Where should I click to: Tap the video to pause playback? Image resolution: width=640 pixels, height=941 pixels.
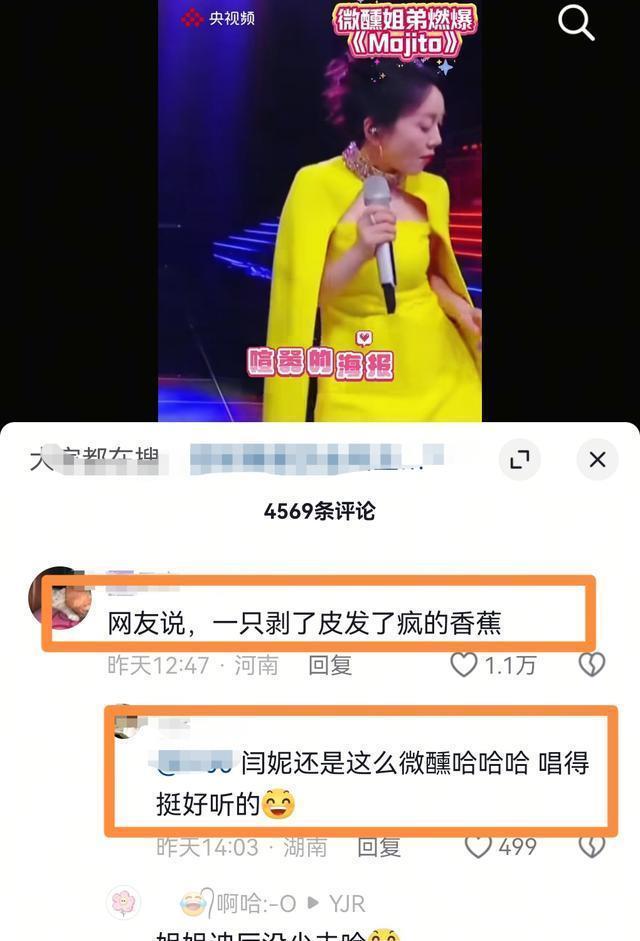coord(320,220)
